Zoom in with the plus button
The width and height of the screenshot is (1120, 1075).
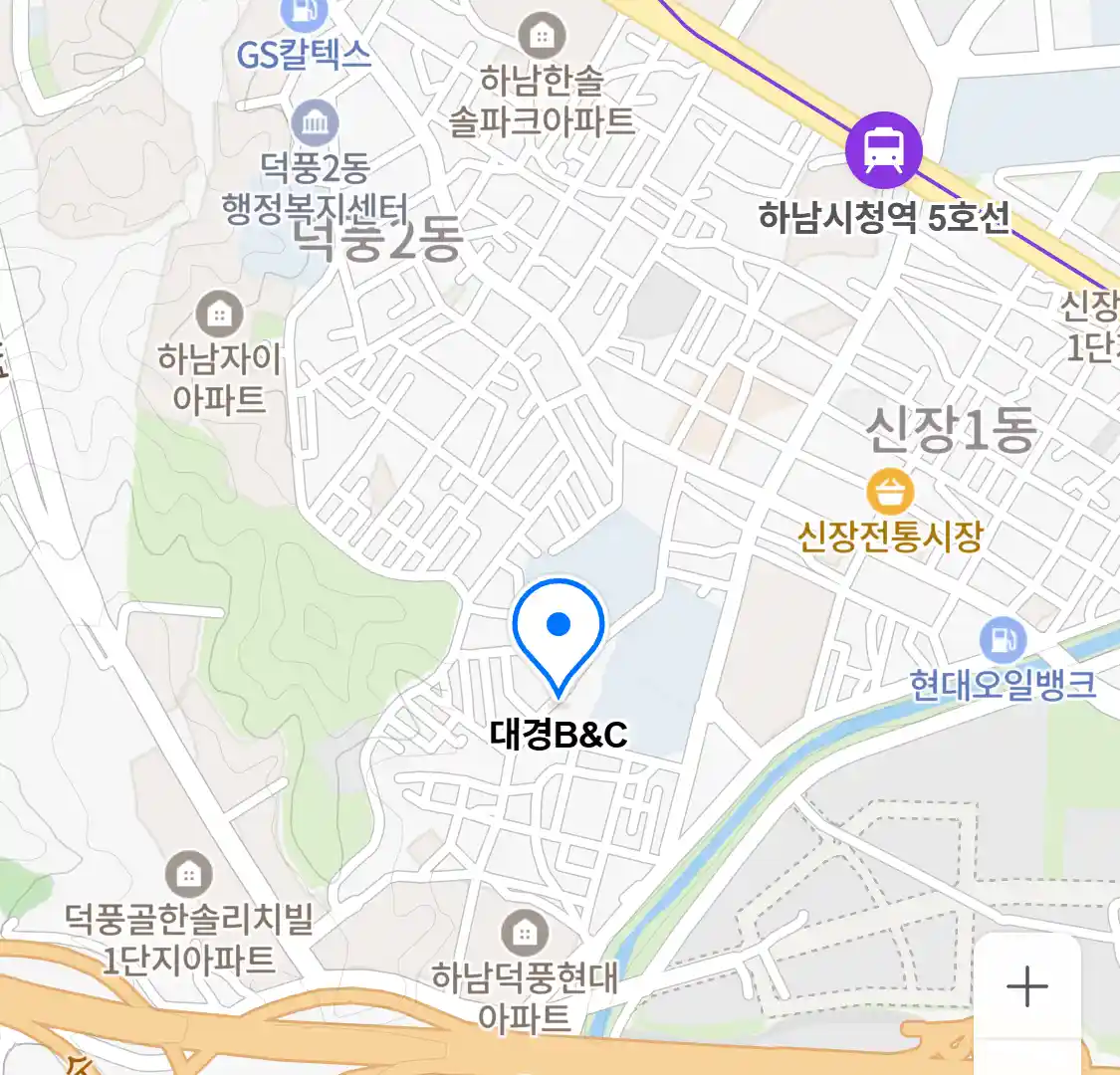(1026, 987)
